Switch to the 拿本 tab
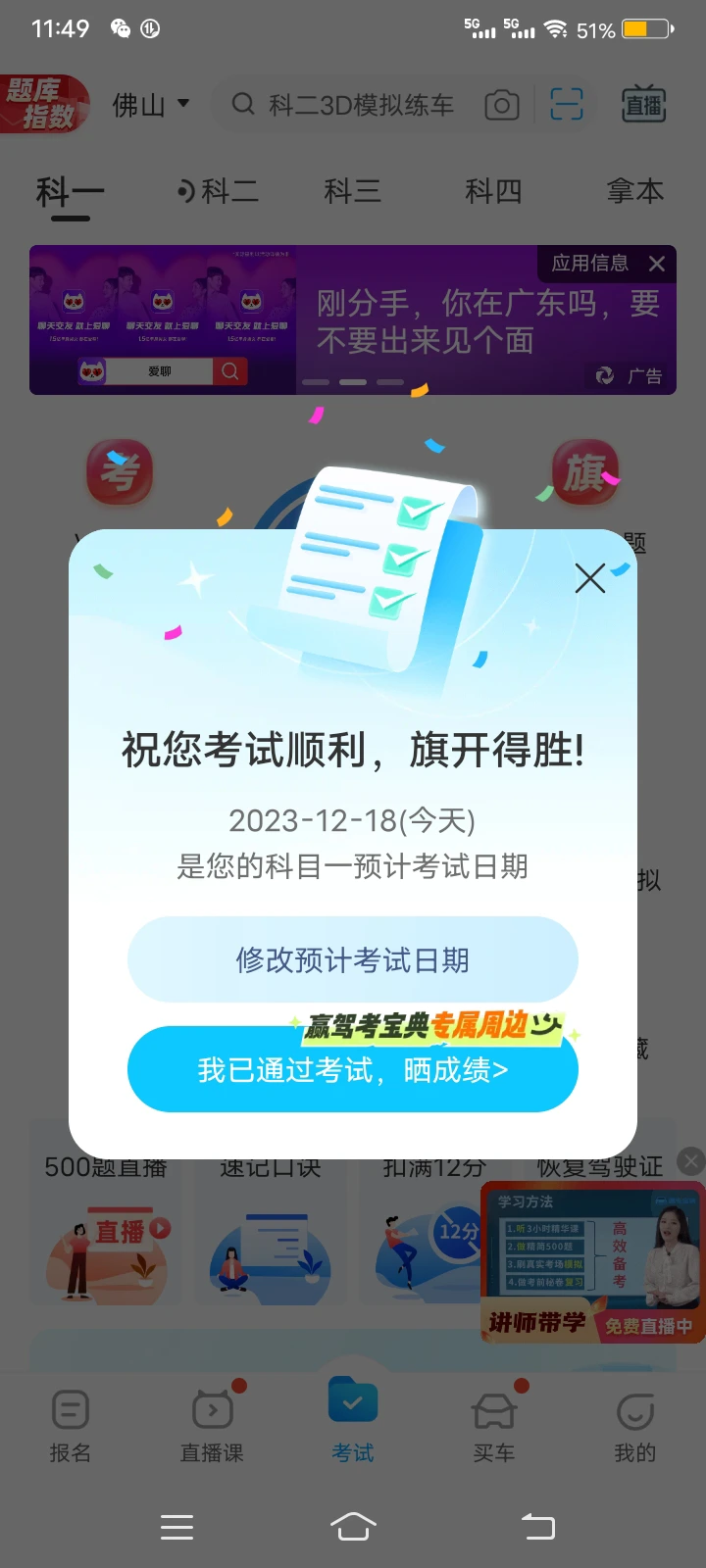 (635, 190)
